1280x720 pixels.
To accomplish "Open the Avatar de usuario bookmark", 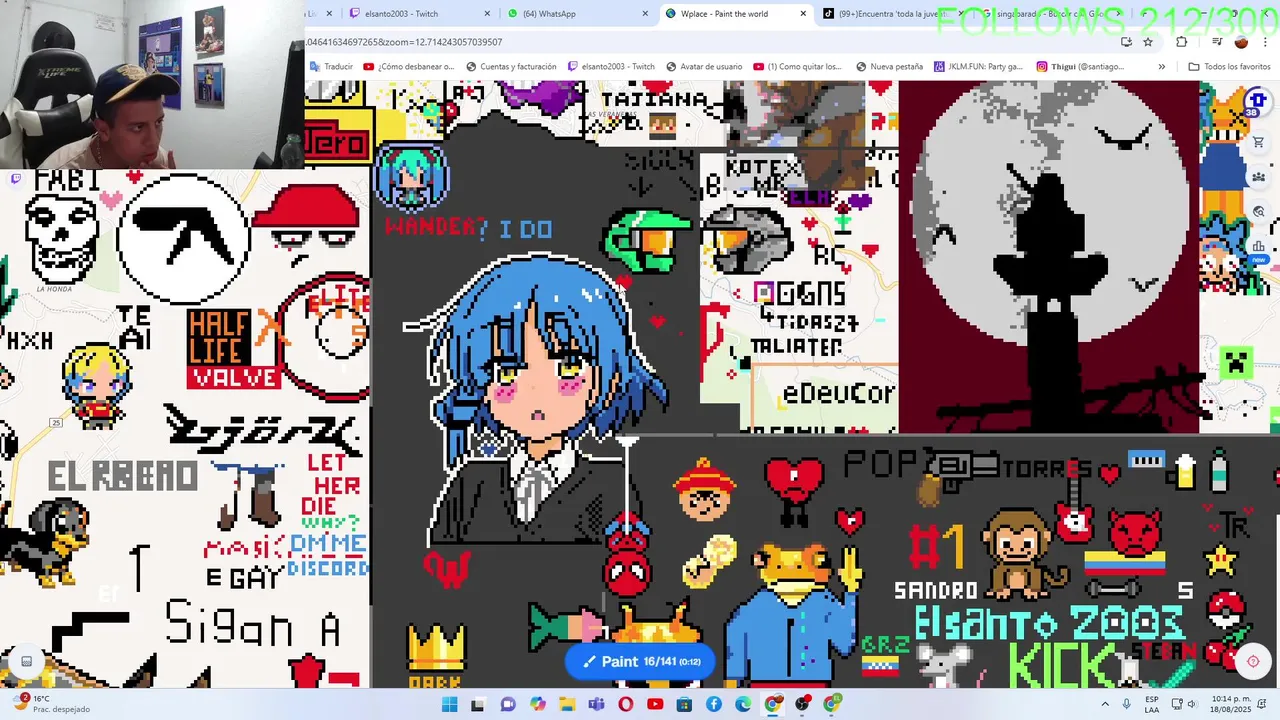I will (x=704, y=67).
